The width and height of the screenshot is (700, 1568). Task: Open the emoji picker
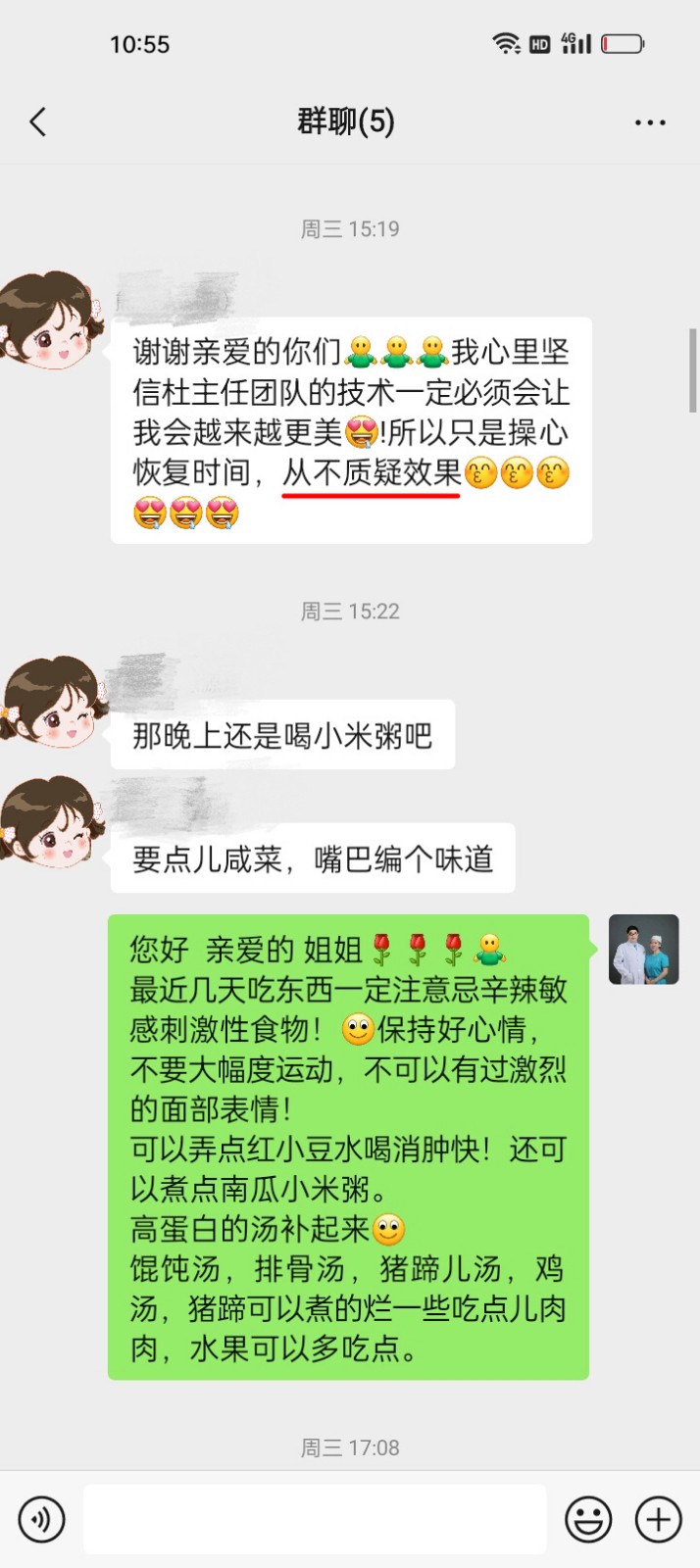[x=588, y=1519]
